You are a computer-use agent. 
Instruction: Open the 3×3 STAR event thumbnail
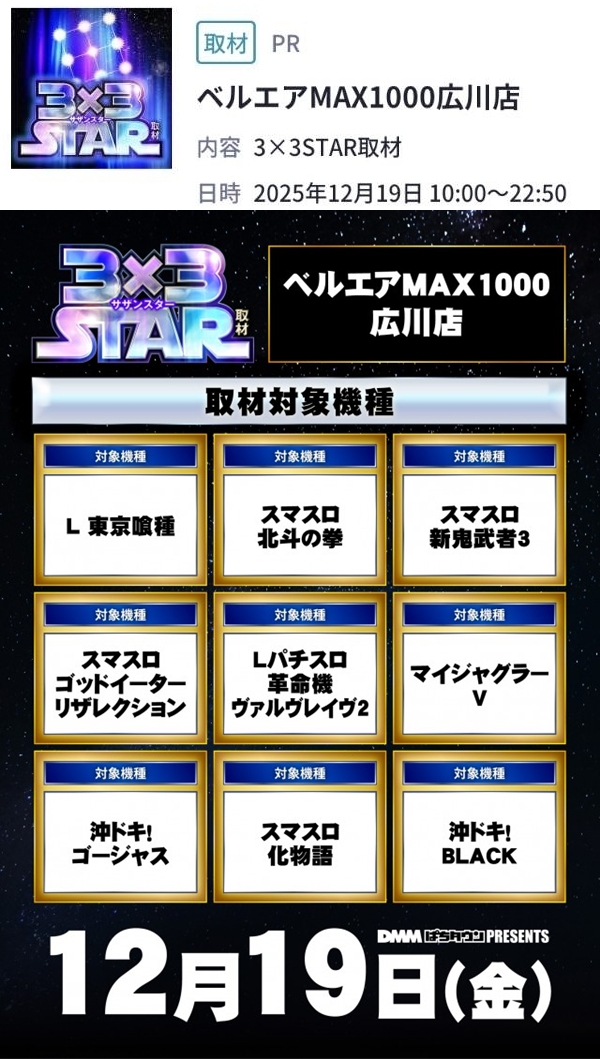coord(91,88)
